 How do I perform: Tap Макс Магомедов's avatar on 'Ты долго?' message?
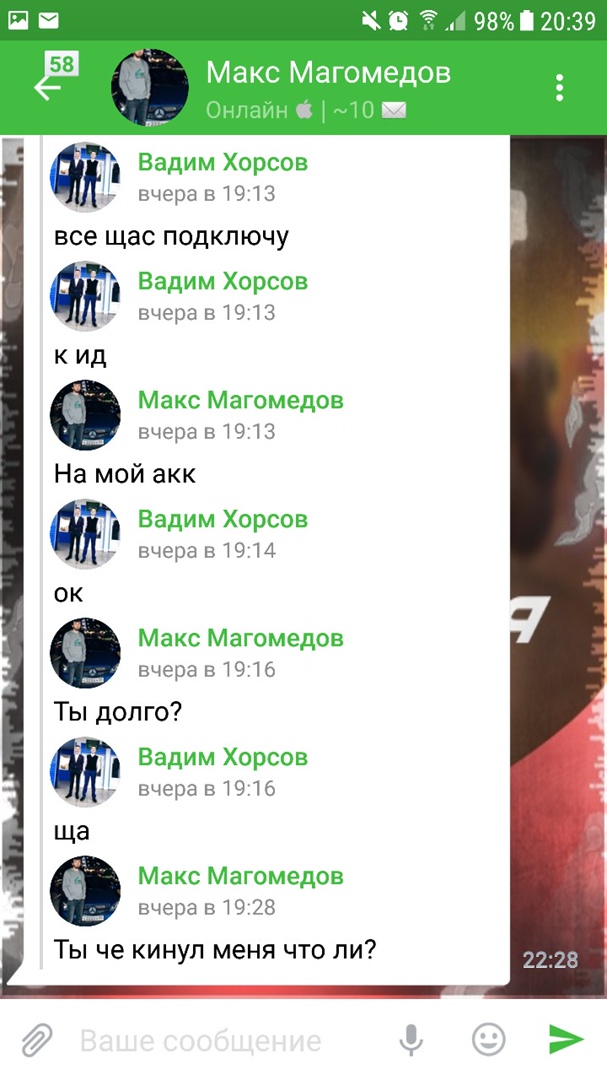(x=85, y=653)
